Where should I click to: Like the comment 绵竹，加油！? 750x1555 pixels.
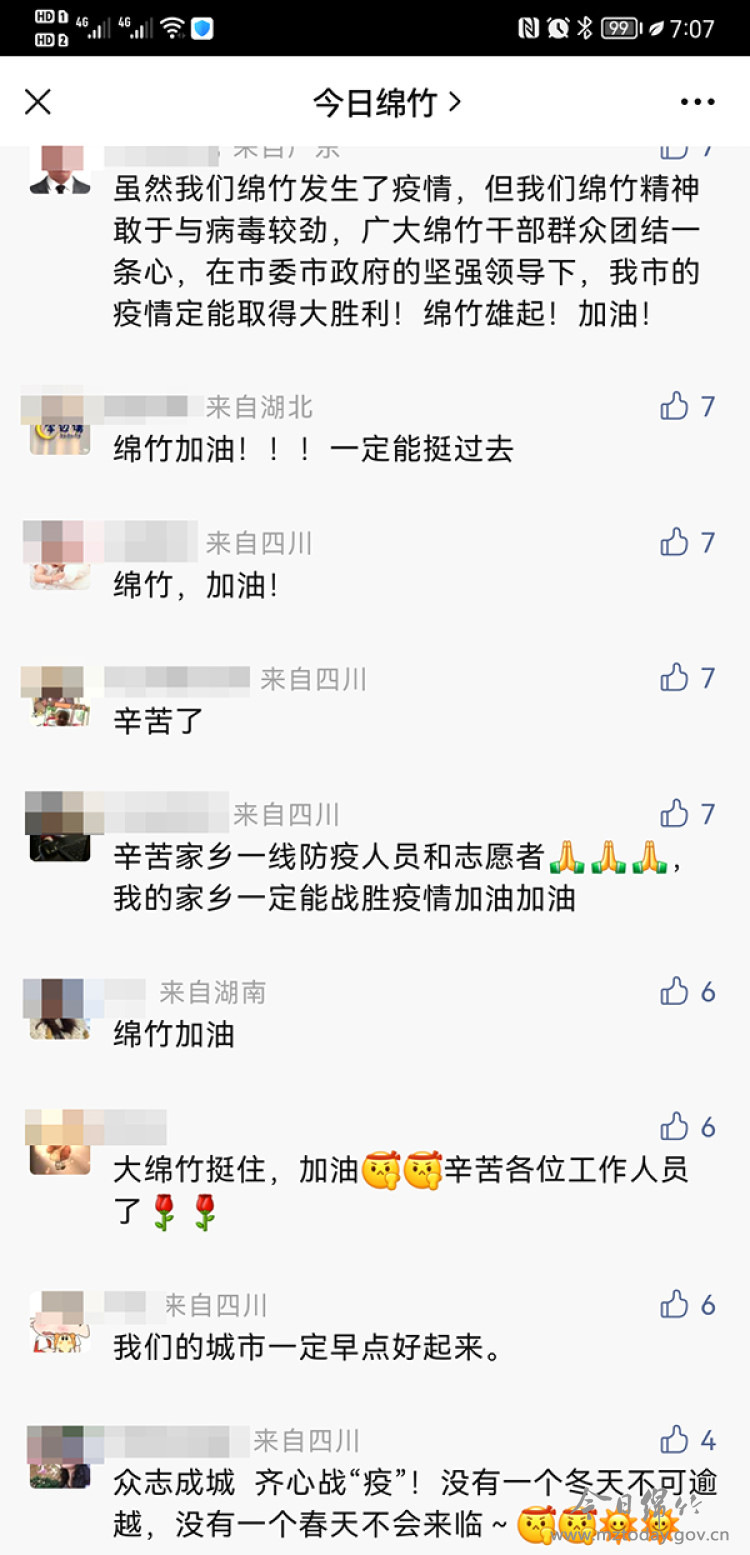tap(675, 542)
